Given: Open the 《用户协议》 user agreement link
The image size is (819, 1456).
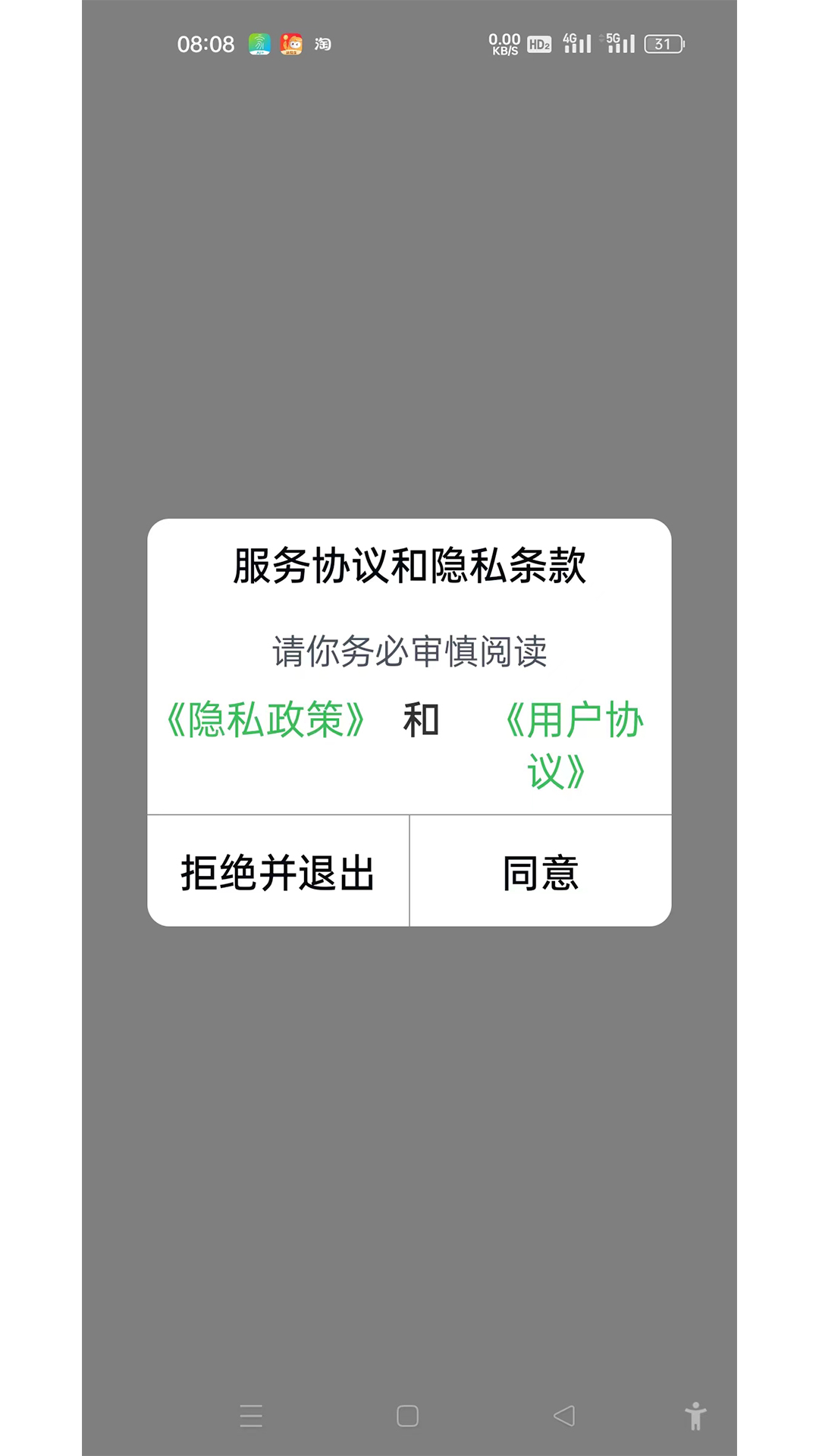Looking at the screenshot, I should 576,747.
